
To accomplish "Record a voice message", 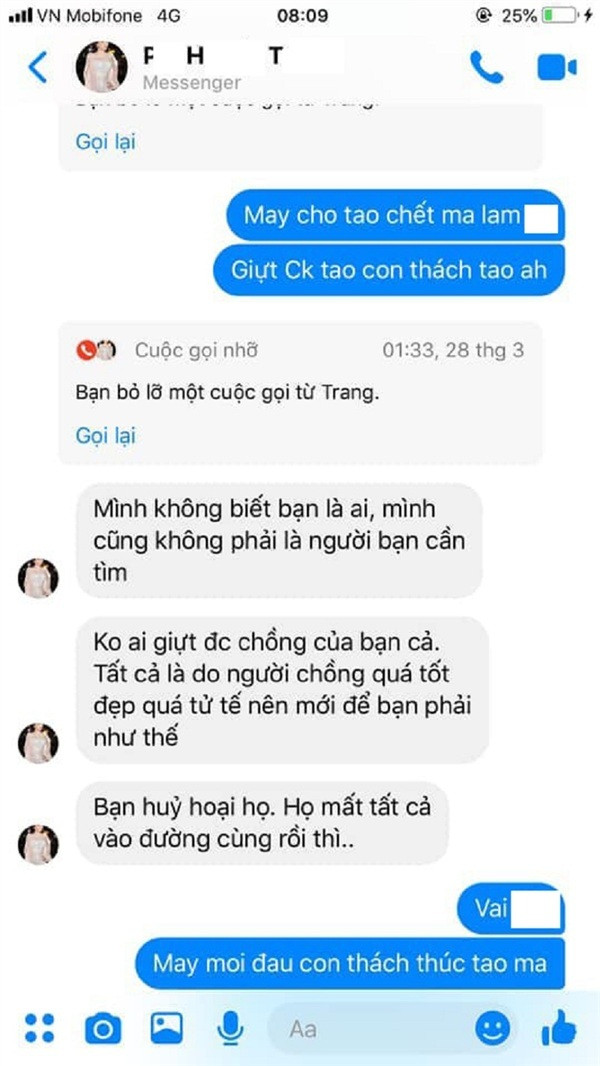I will 231,1027.
